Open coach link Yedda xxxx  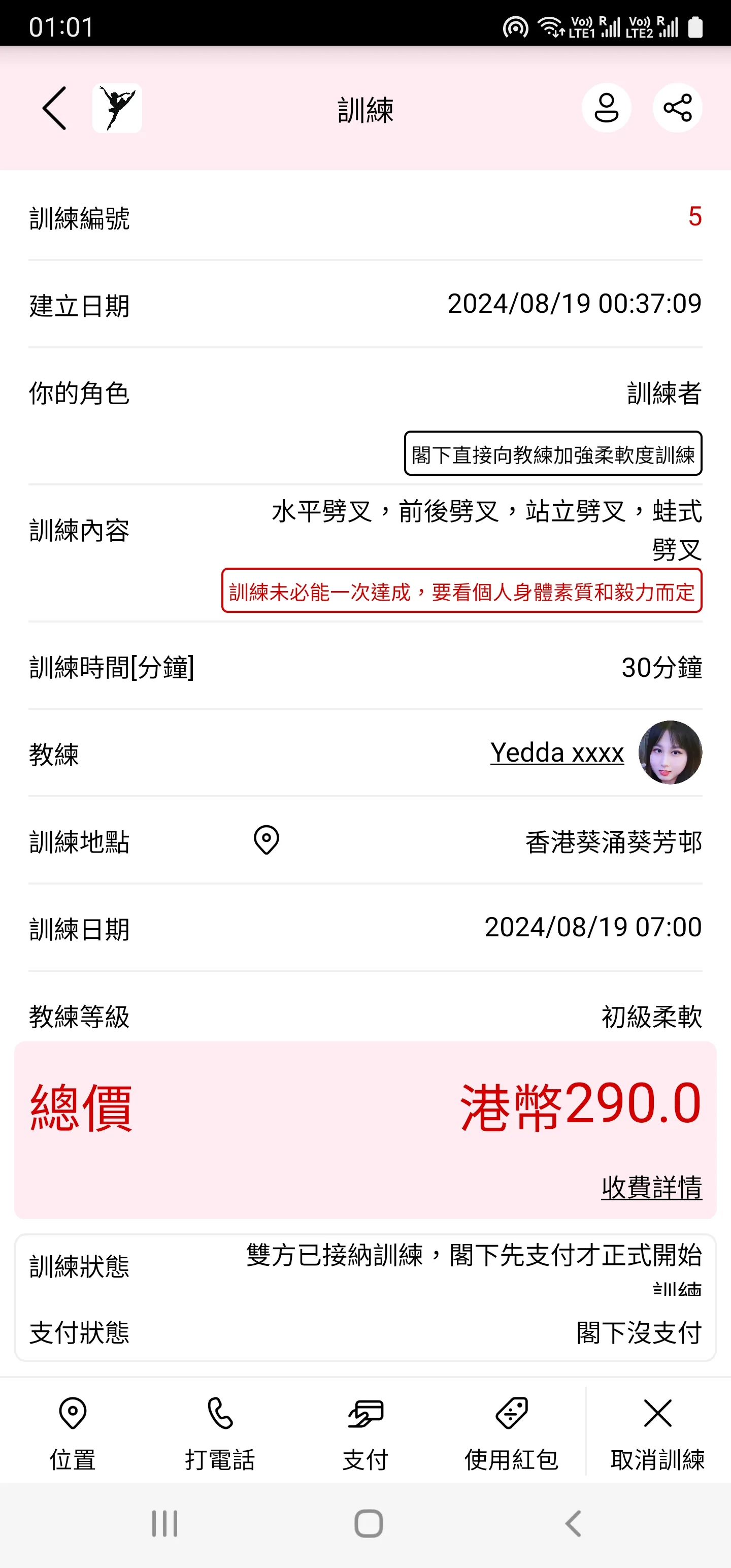(x=556, y=753)
